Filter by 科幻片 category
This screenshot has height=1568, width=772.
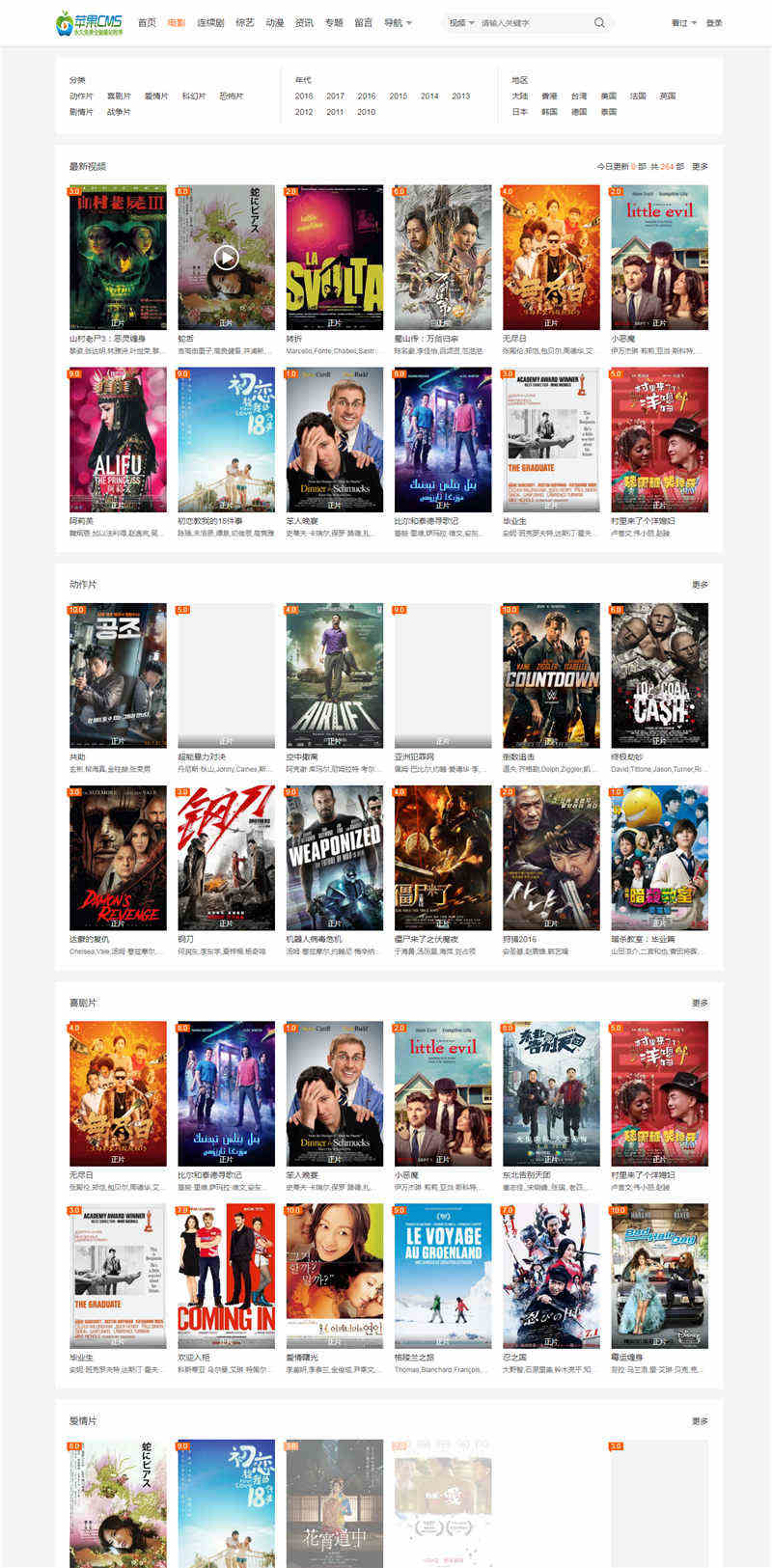194,96
